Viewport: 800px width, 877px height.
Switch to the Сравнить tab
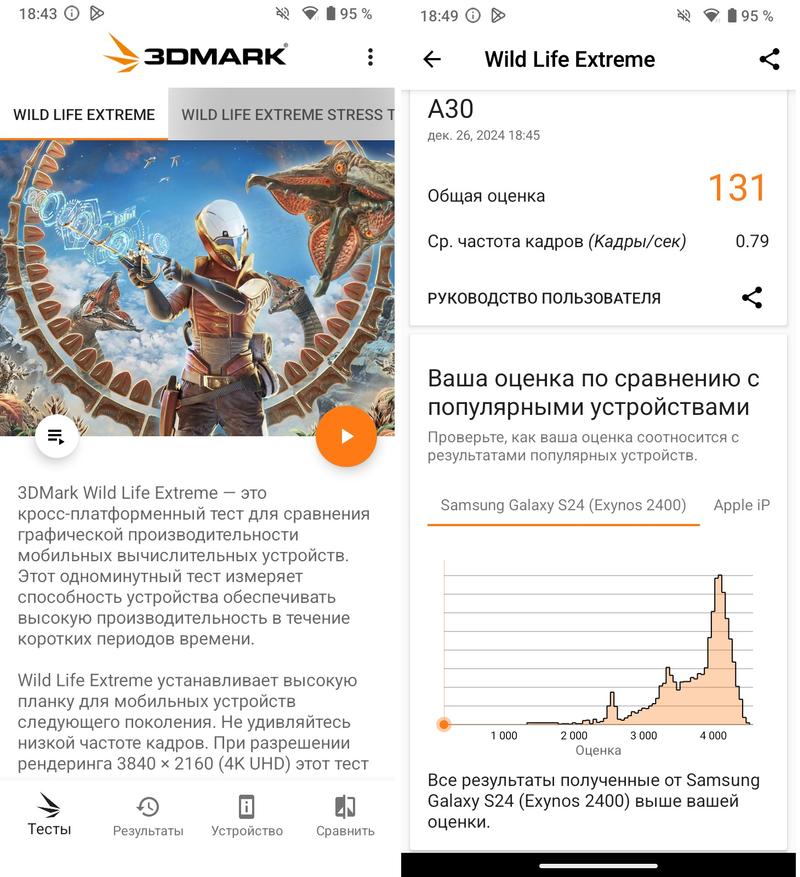[345, 814]
